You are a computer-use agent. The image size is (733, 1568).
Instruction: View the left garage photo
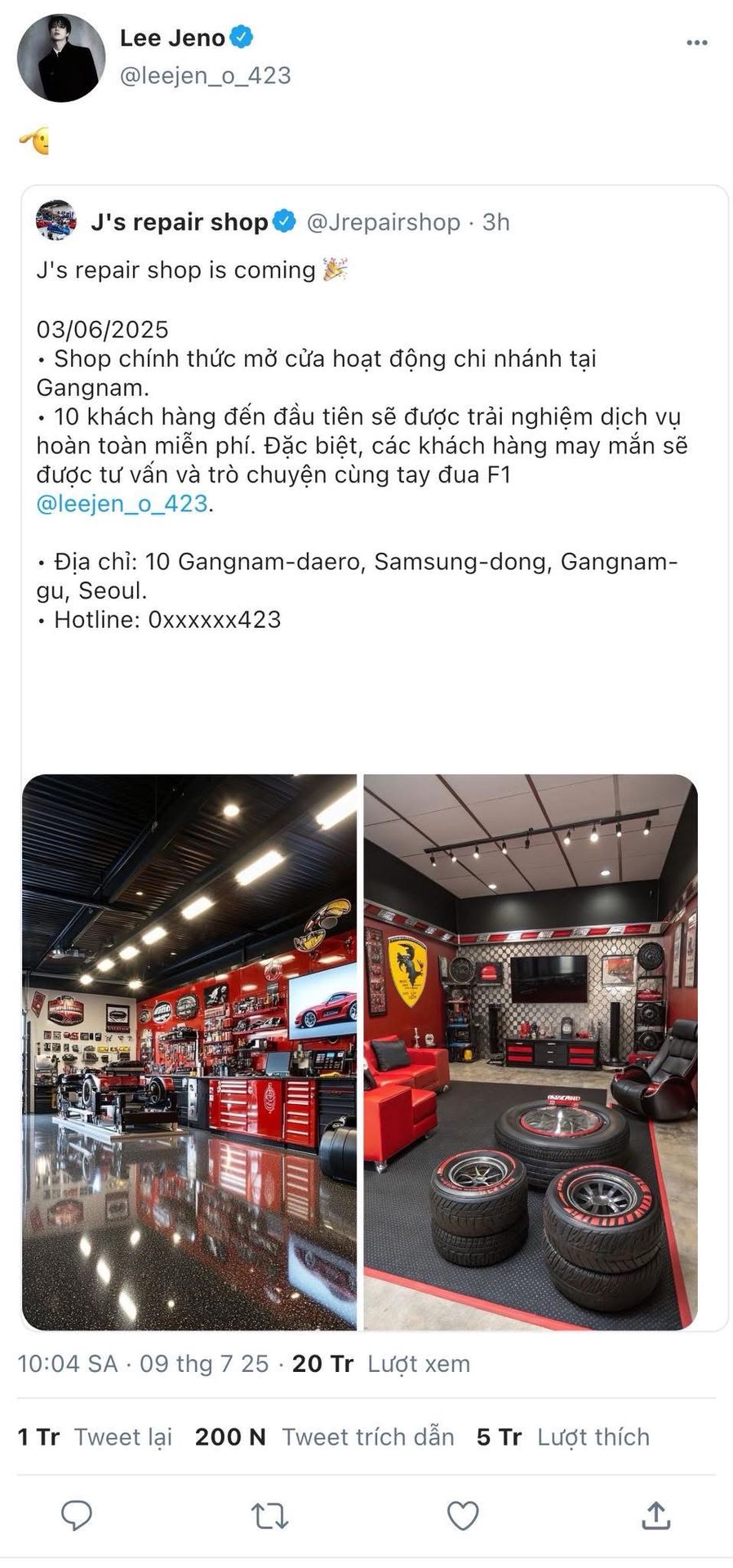click(189, 1053)
